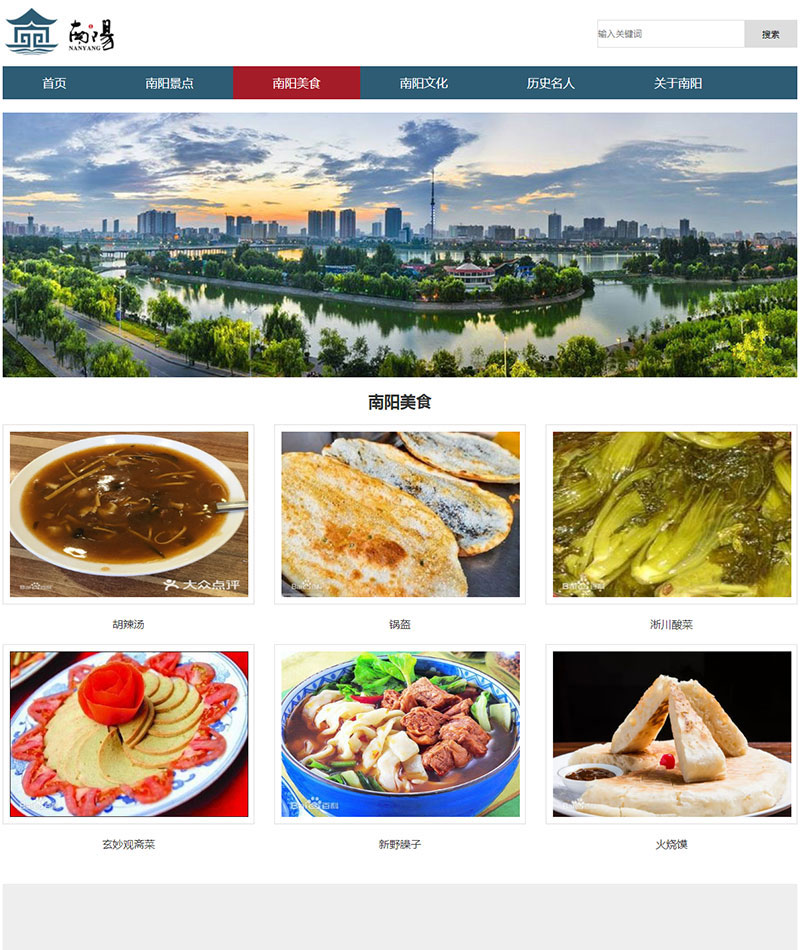Viewport: 800px width, 950px height.
Task: Open the 胡辣汤 food card
Action: pos(128,514)
